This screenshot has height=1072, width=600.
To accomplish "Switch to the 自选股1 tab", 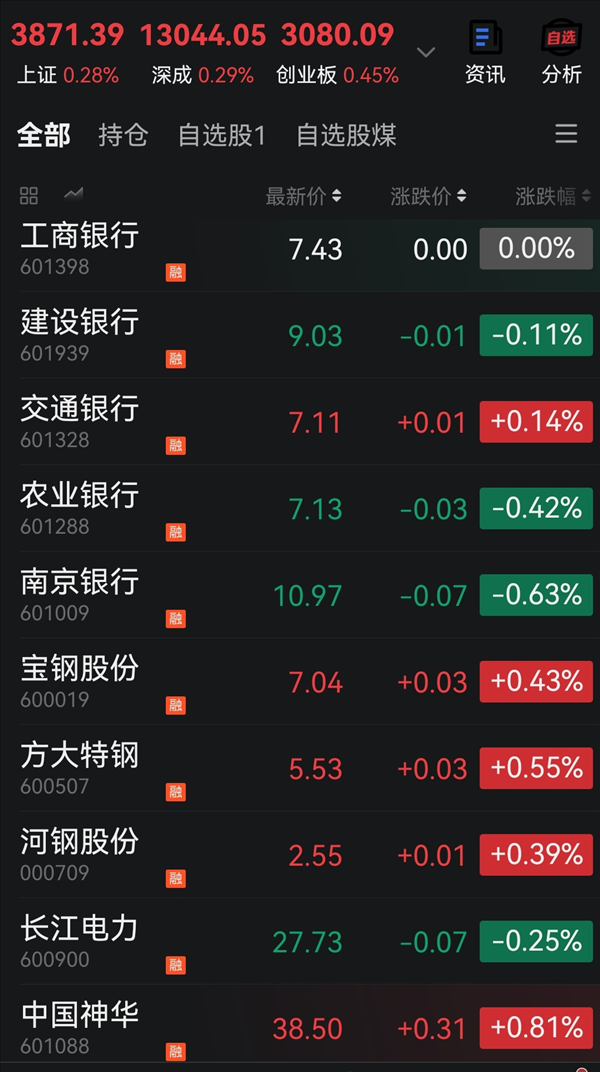I will 221,135.
